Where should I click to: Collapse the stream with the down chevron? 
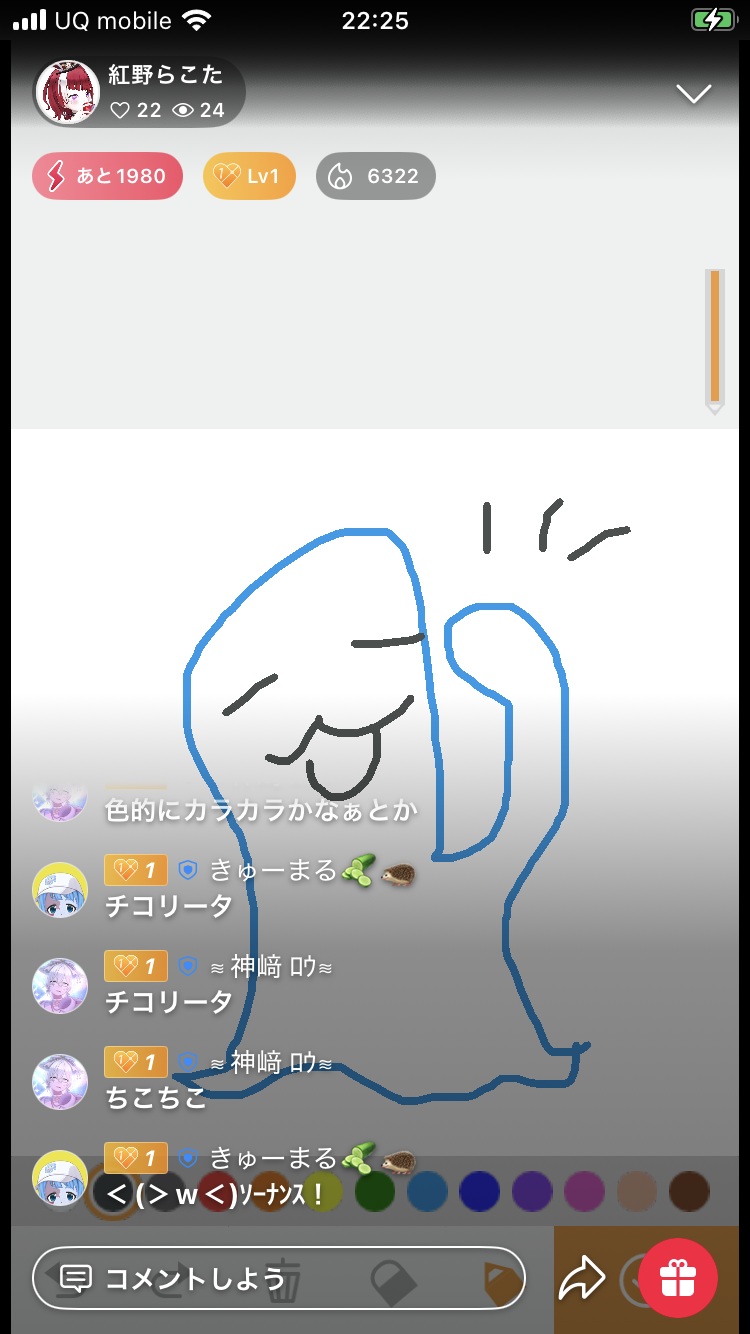pos(693,94)
